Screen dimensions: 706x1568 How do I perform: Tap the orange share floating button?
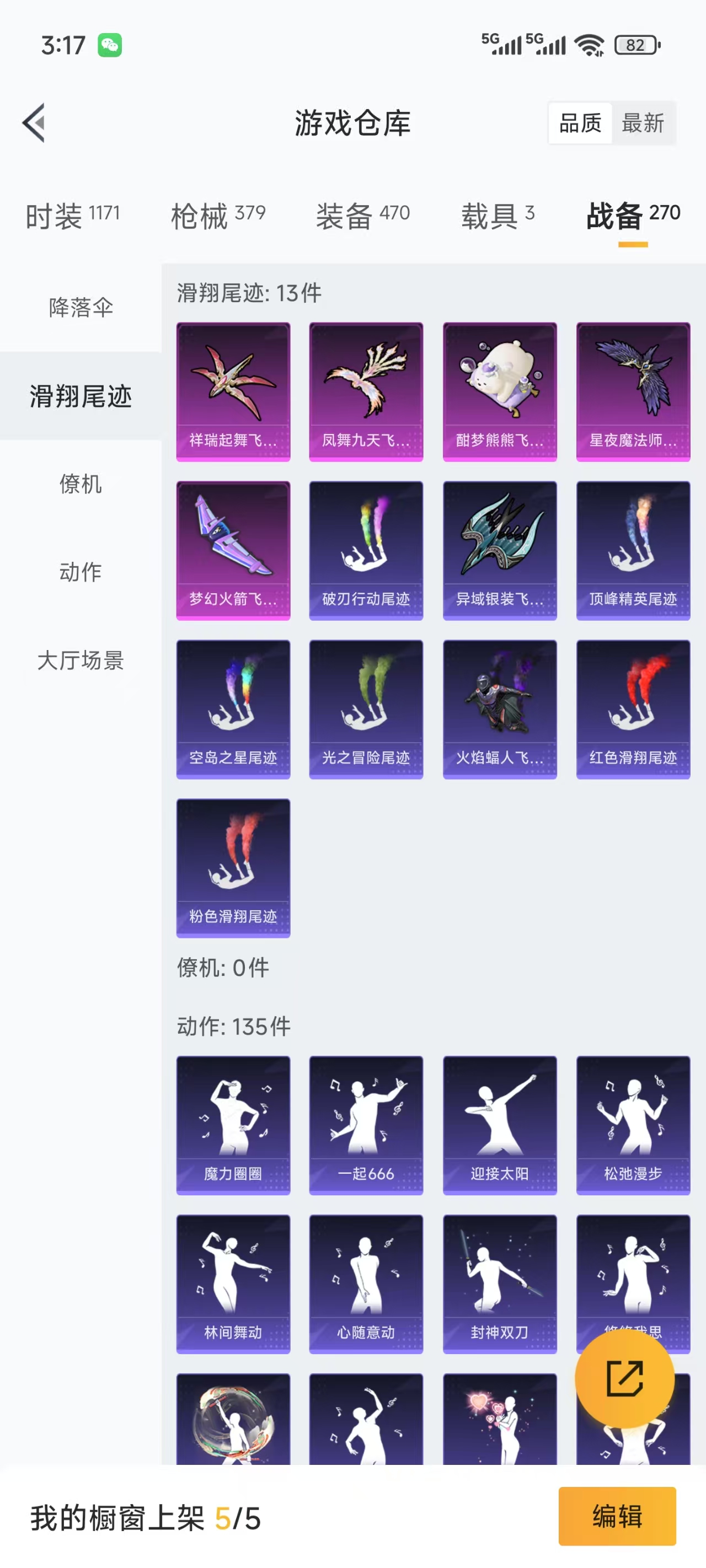[625, 1379]
